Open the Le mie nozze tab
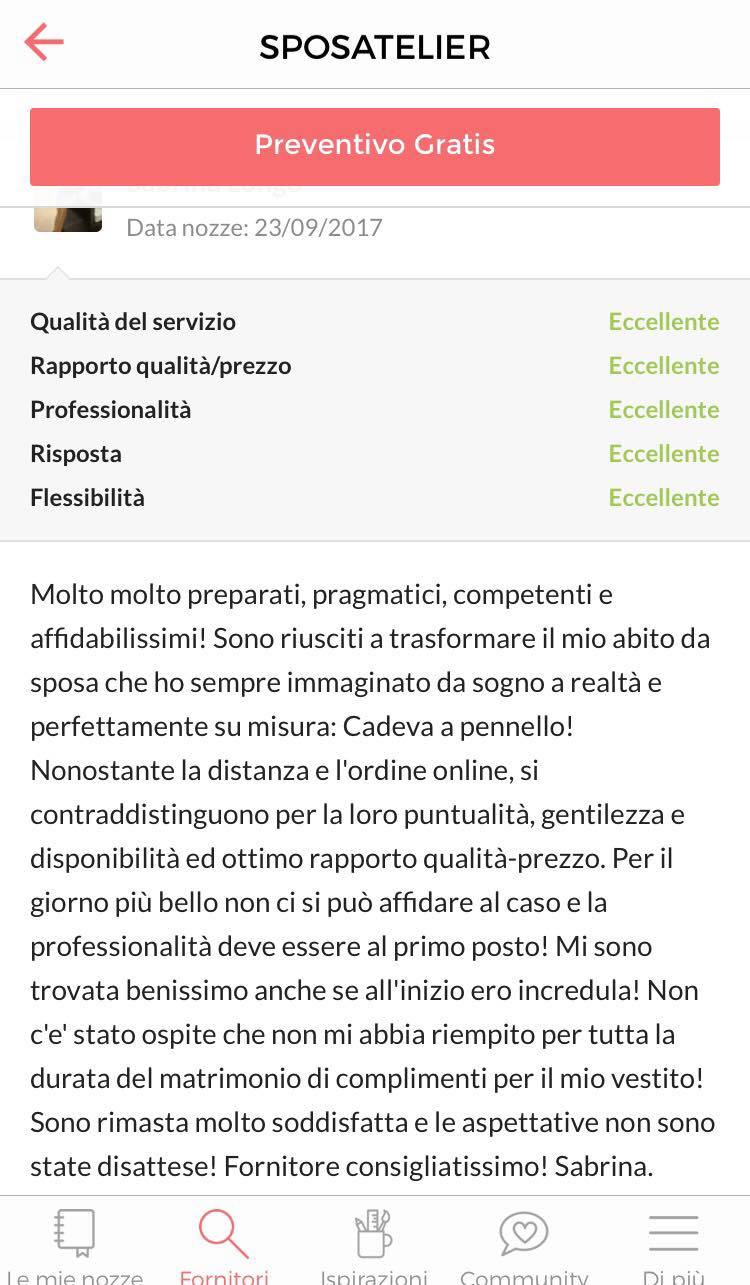The height and width of the screenshot is (1285, 750). click(74, 1246)
